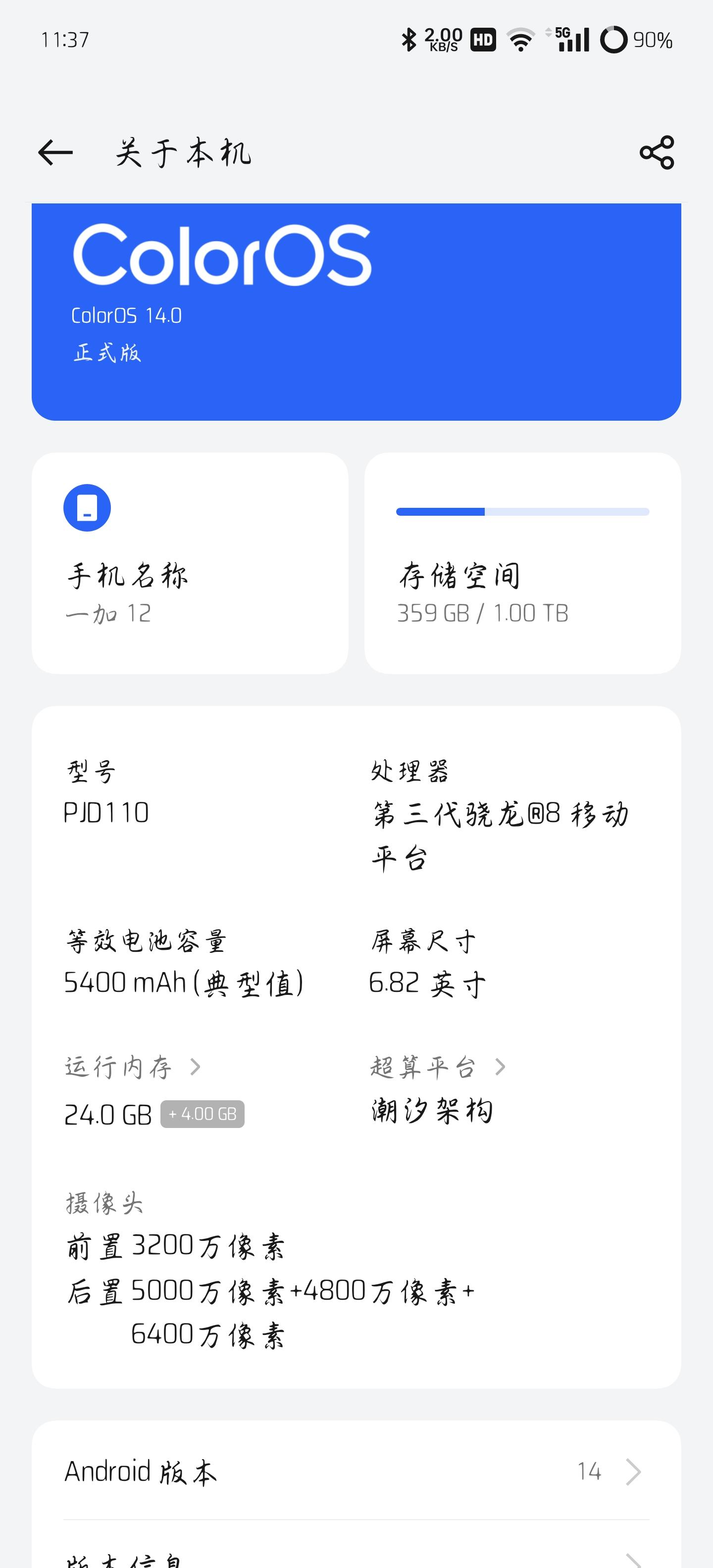The width and height of the screenshot is (713, 1568).
Task: Tap the '+ 4.00 GB' RAM extension badge
Action: click(x=203, y=1113)
